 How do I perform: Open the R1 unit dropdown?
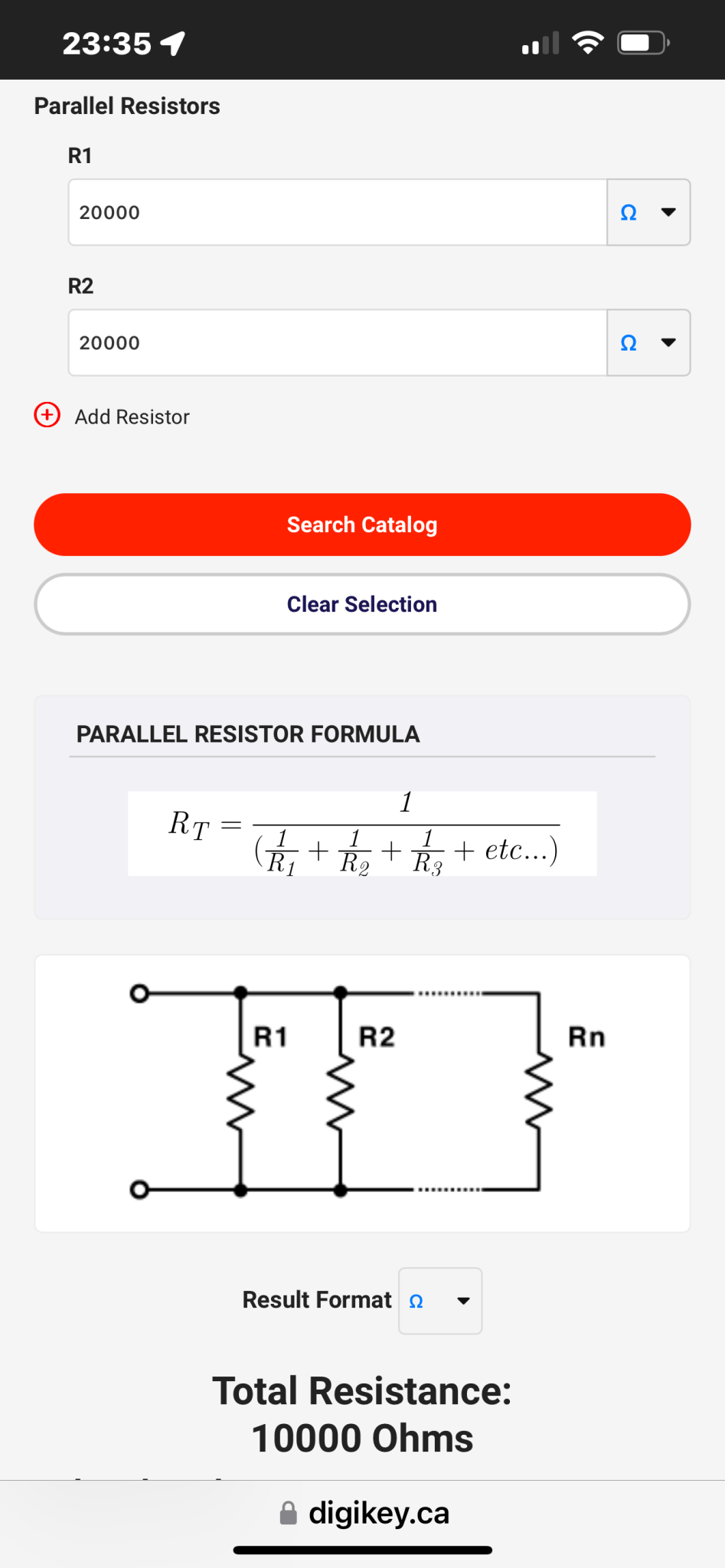(649, 212)
